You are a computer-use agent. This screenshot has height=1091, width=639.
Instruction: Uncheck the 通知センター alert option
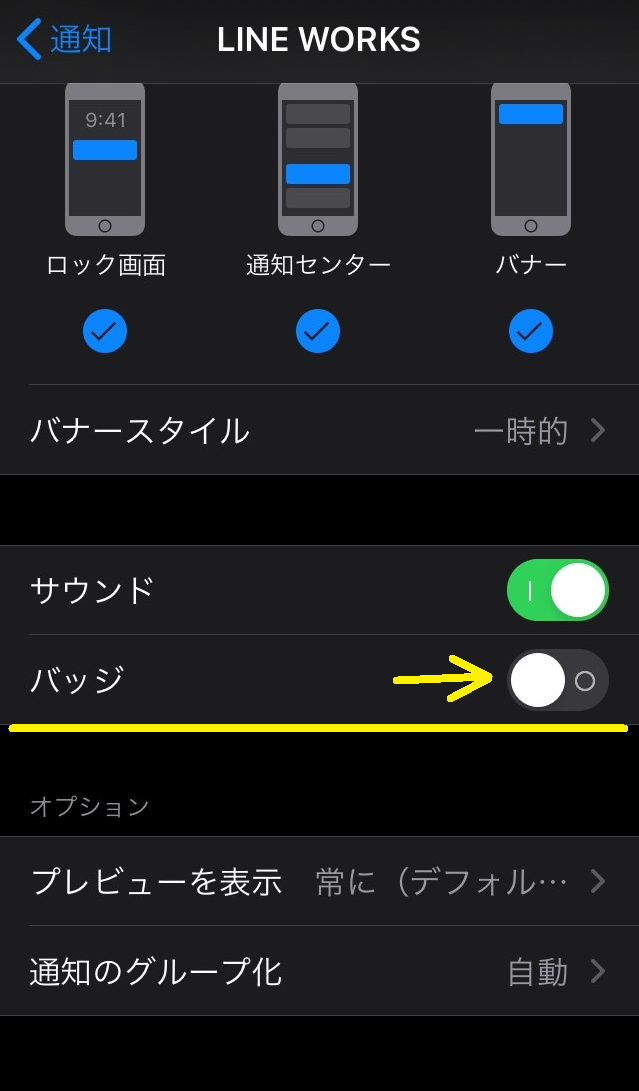point(318,331)
